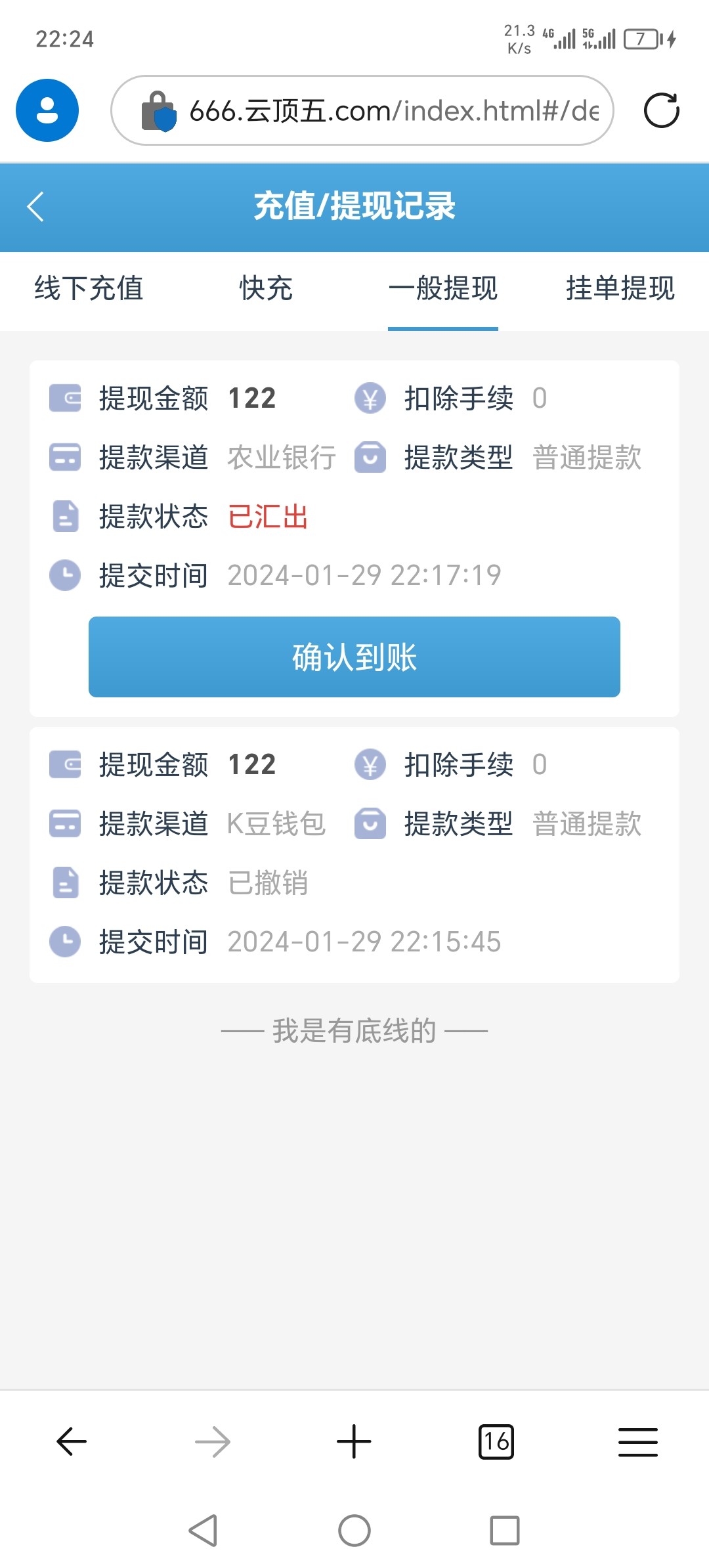The height and width of the screenshot is (1568, 709).
Task: Open the browser profile avatar
Action: coord(47,110)
